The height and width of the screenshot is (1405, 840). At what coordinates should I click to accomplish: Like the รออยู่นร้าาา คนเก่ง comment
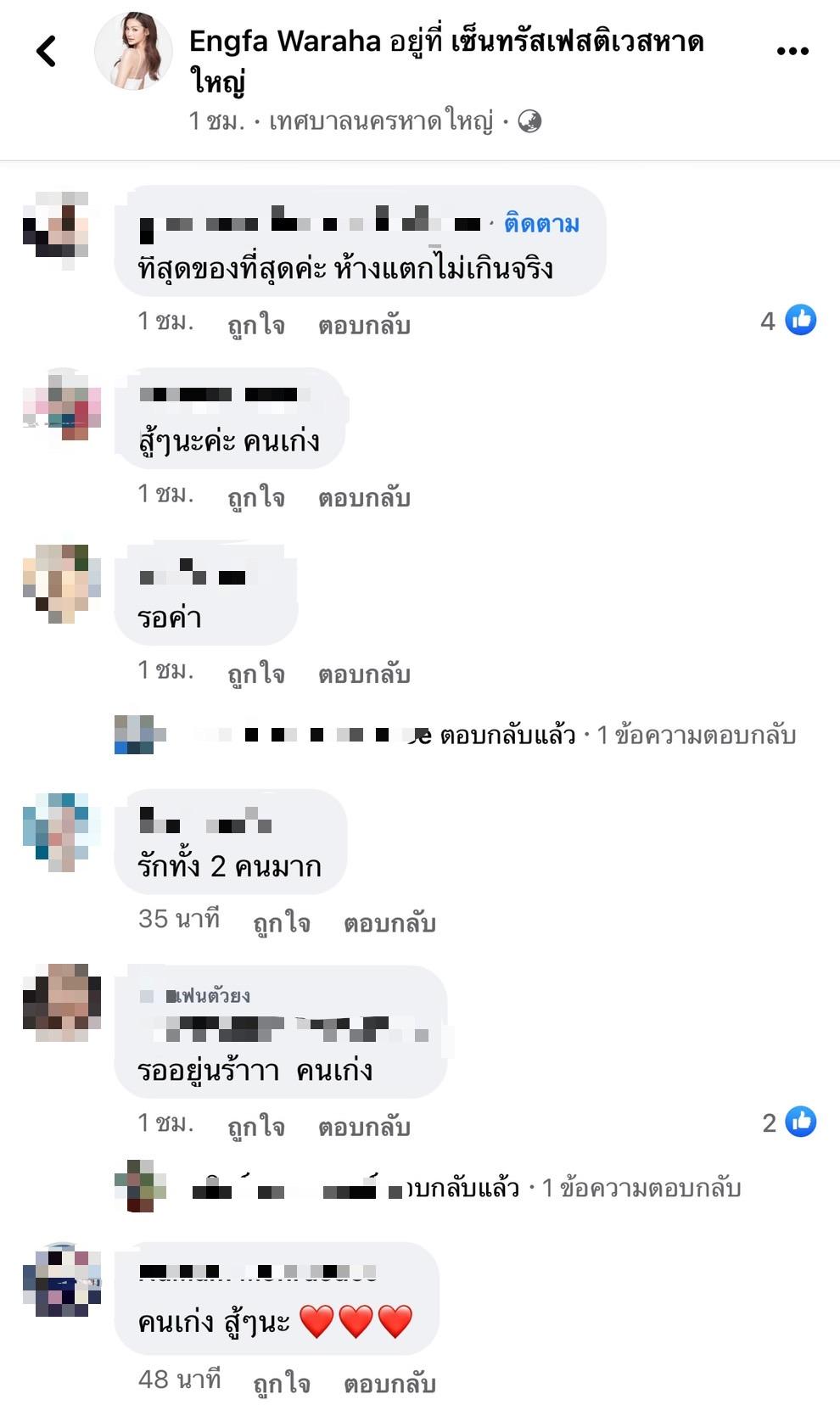click(x=255, y=1127)
